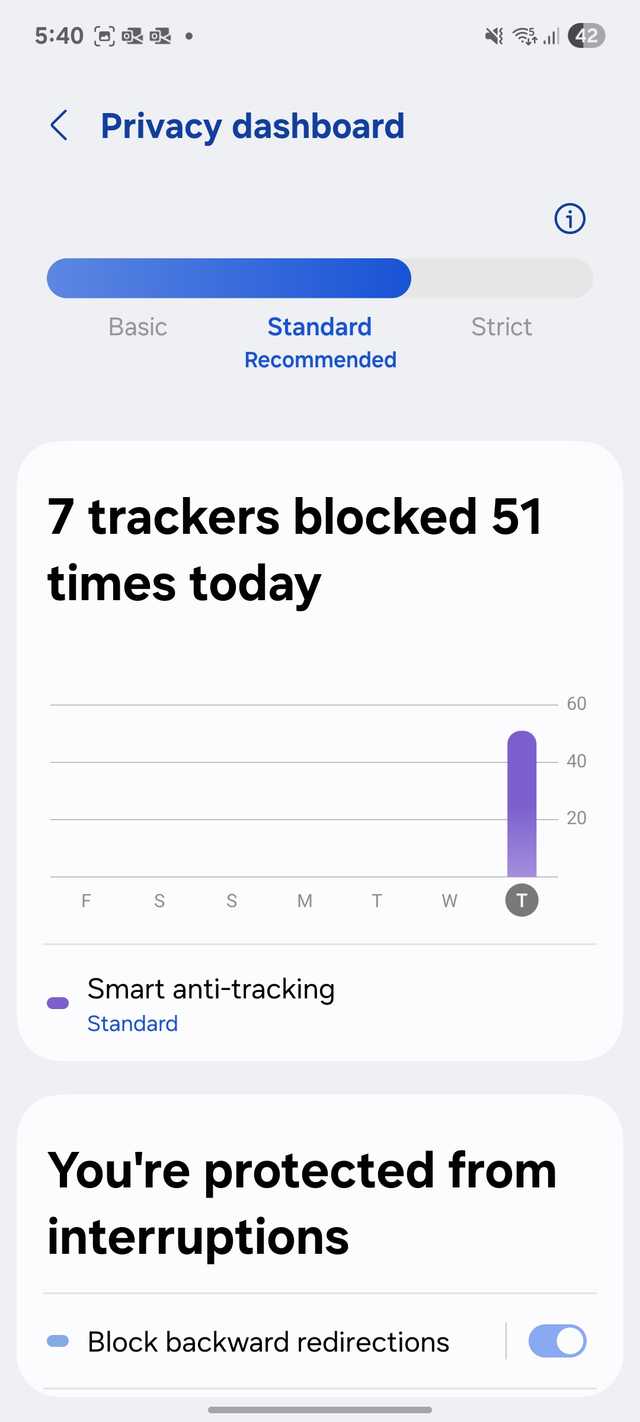Open Block backward redirections details
Image resolution: width=640 pixels, height=1422 pixels.
coord(268,1341)
